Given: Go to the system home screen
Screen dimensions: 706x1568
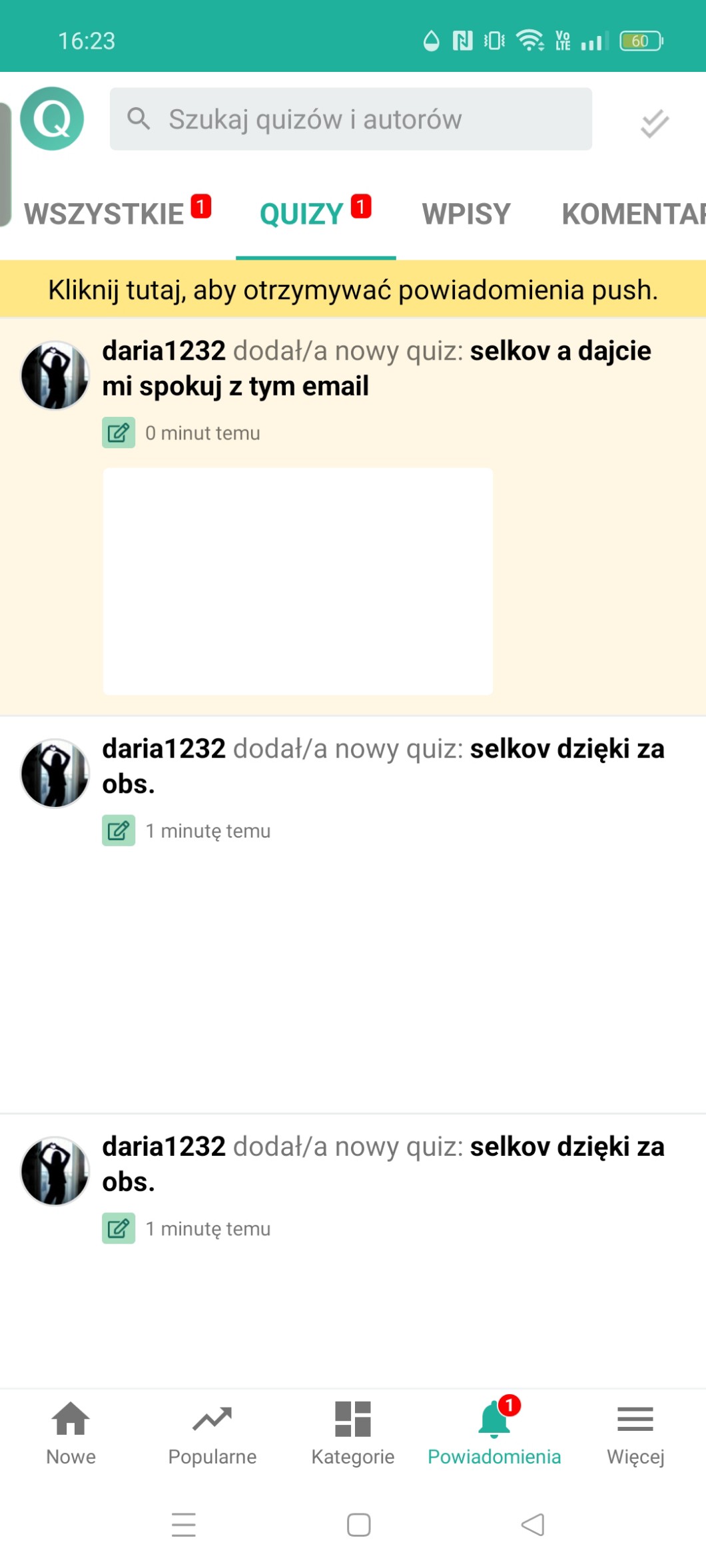Looking at the screenshot, I should (x=358, y=1524).
